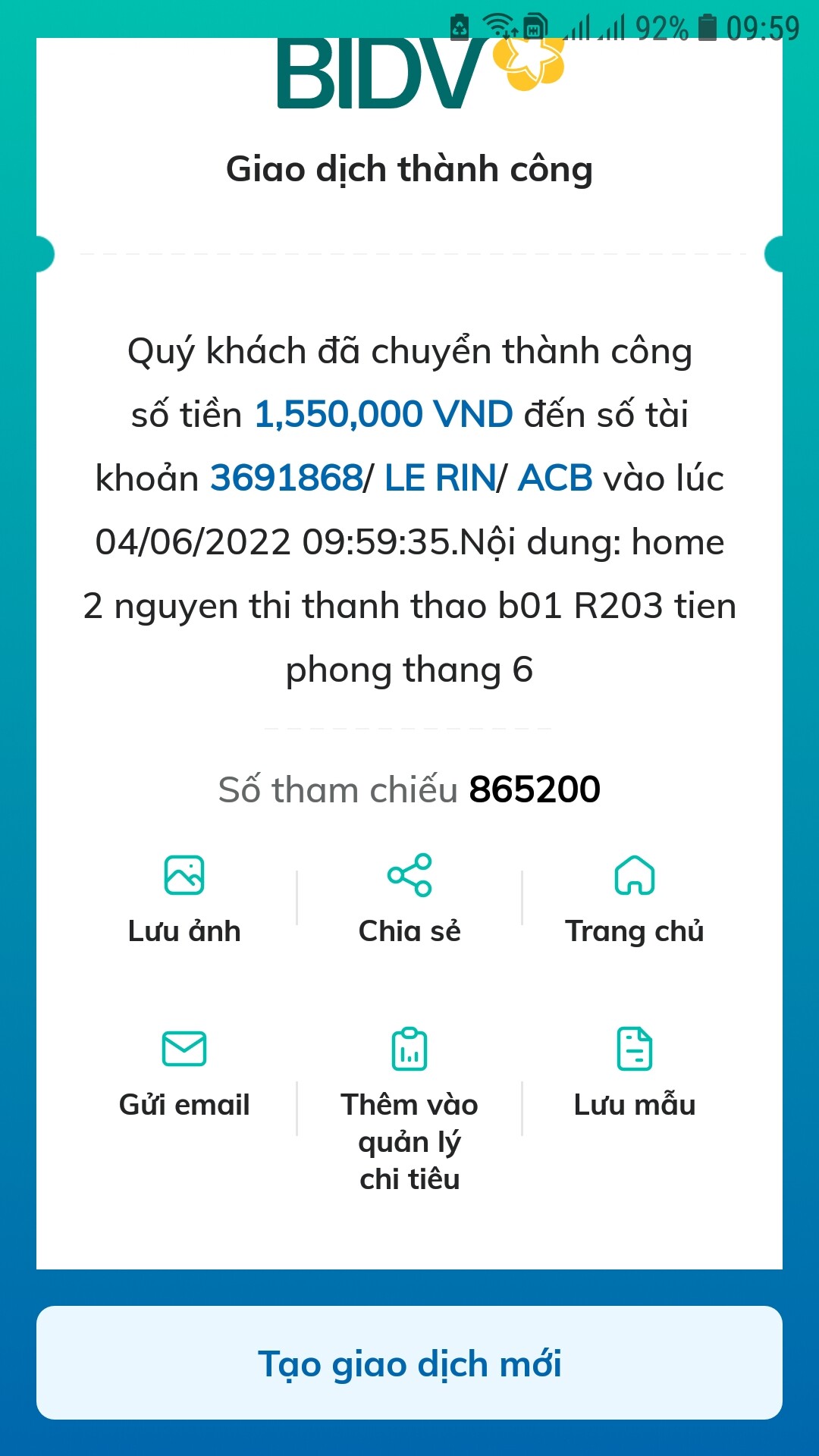Save the transfer template with Lưu mẫu
This screenshot has height=1456, width=819.
tap(635, 1072)
